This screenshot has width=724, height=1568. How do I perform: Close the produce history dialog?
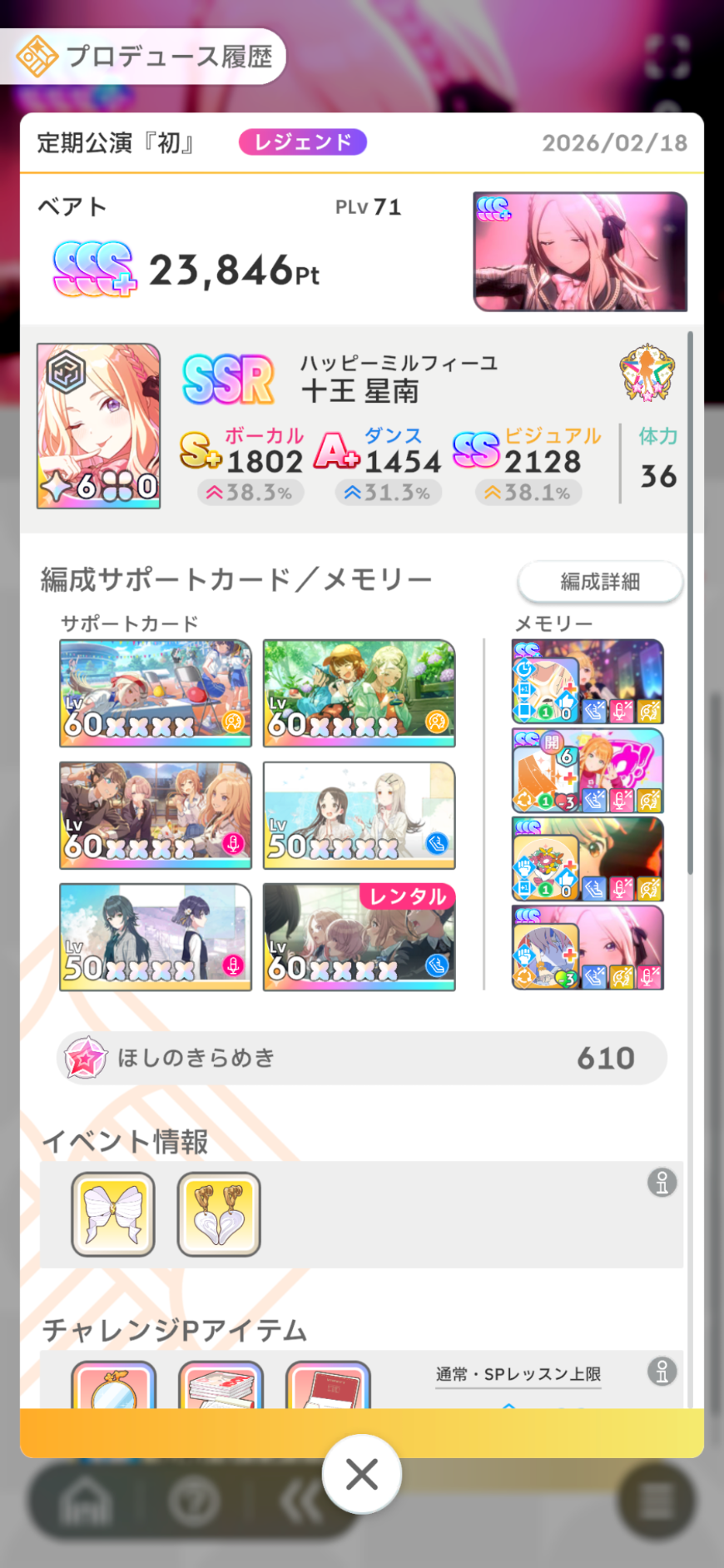coord(361,1474)
